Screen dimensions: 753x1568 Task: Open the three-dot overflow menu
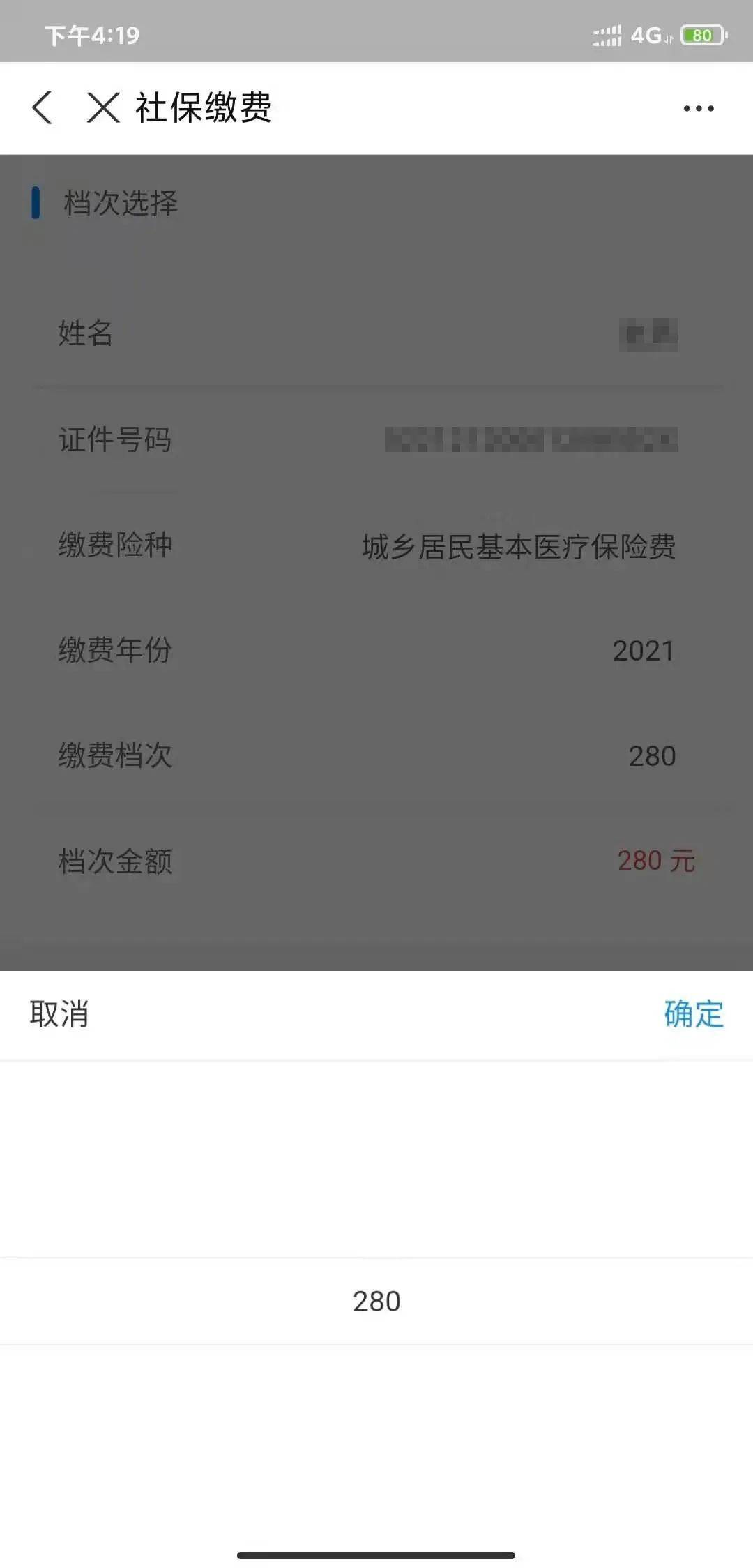(698, 109)
